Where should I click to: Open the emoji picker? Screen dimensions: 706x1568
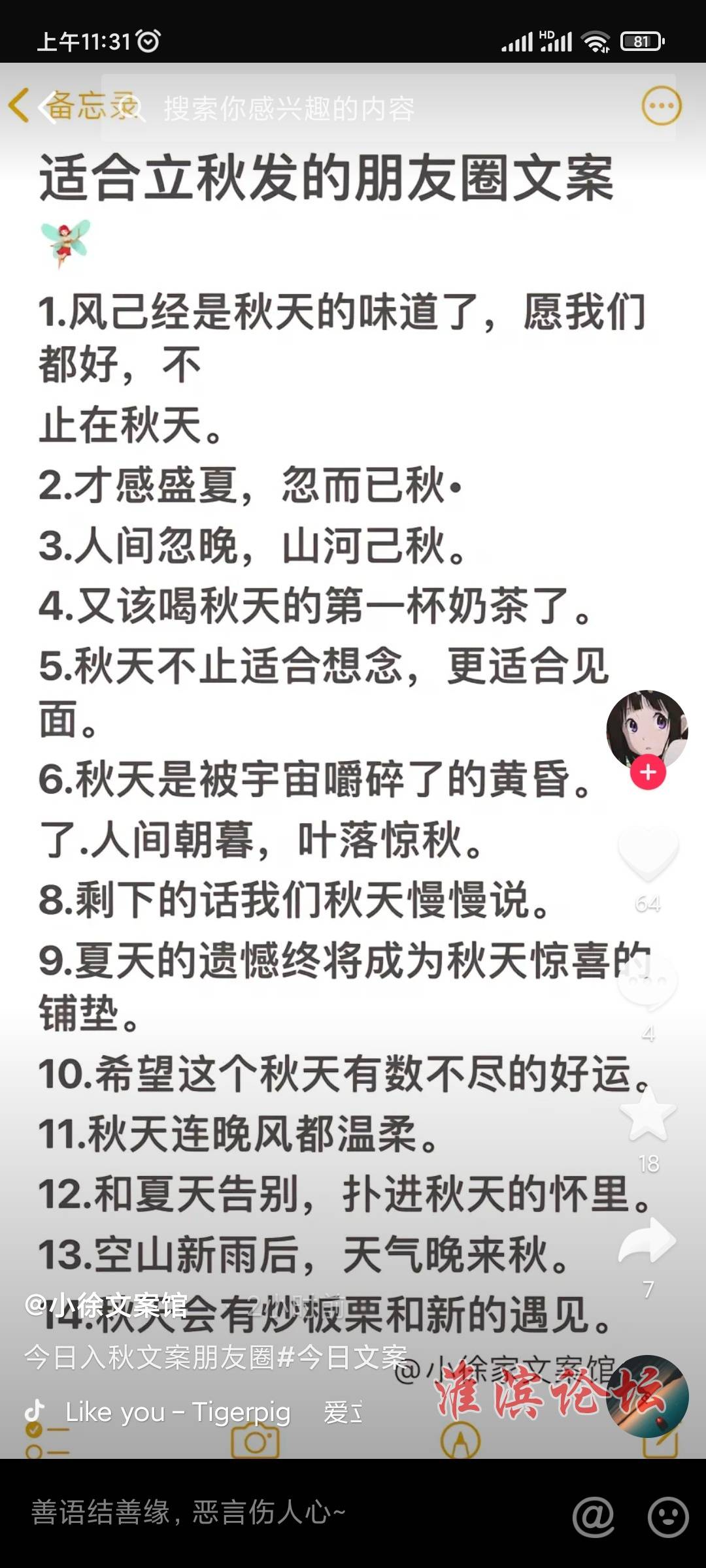tap(667, 1516)
